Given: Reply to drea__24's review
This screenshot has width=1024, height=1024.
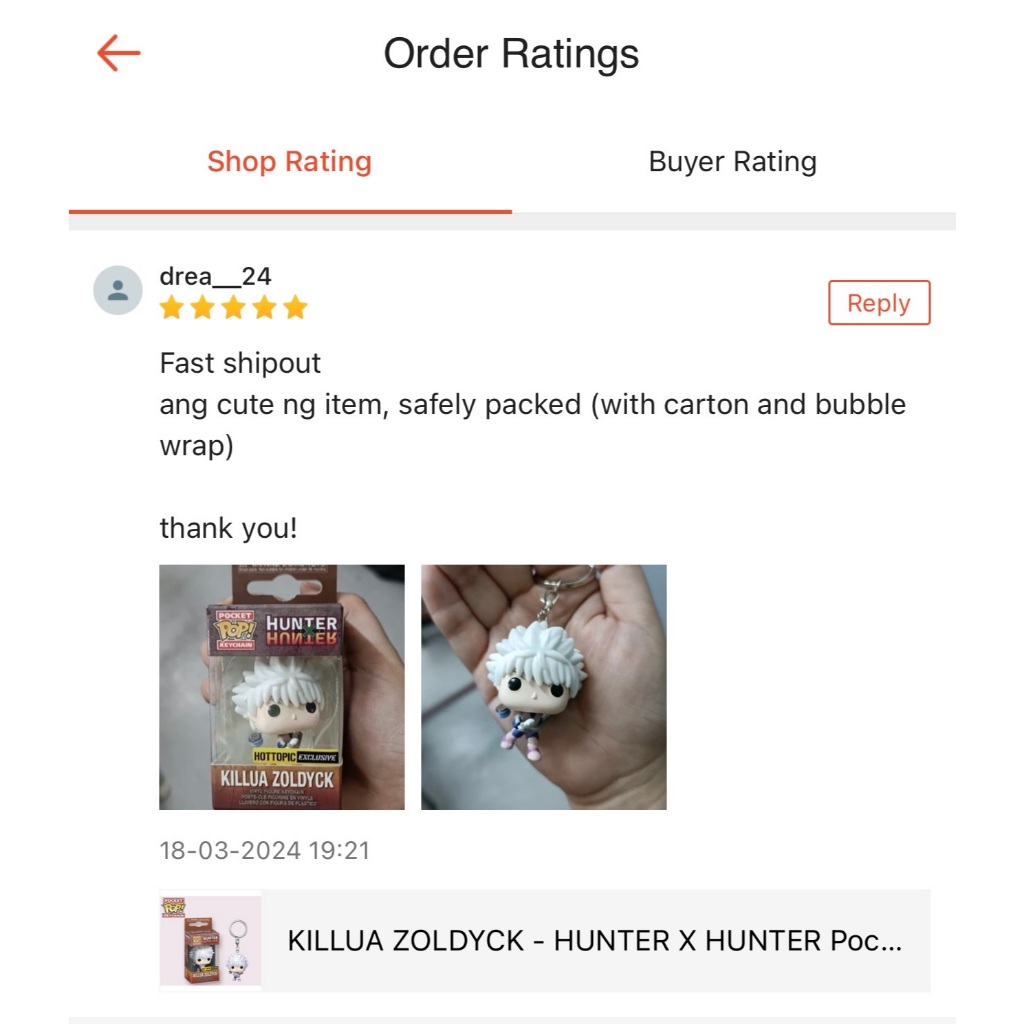Looking at the screenshot, I should tap(878, 303).
